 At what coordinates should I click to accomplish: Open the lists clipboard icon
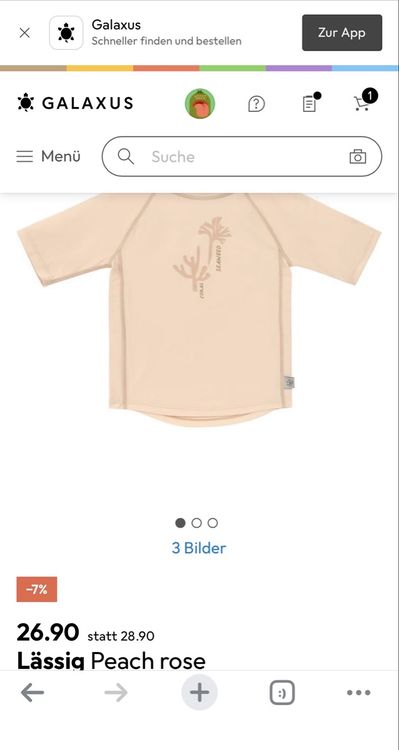pos(311,102)
